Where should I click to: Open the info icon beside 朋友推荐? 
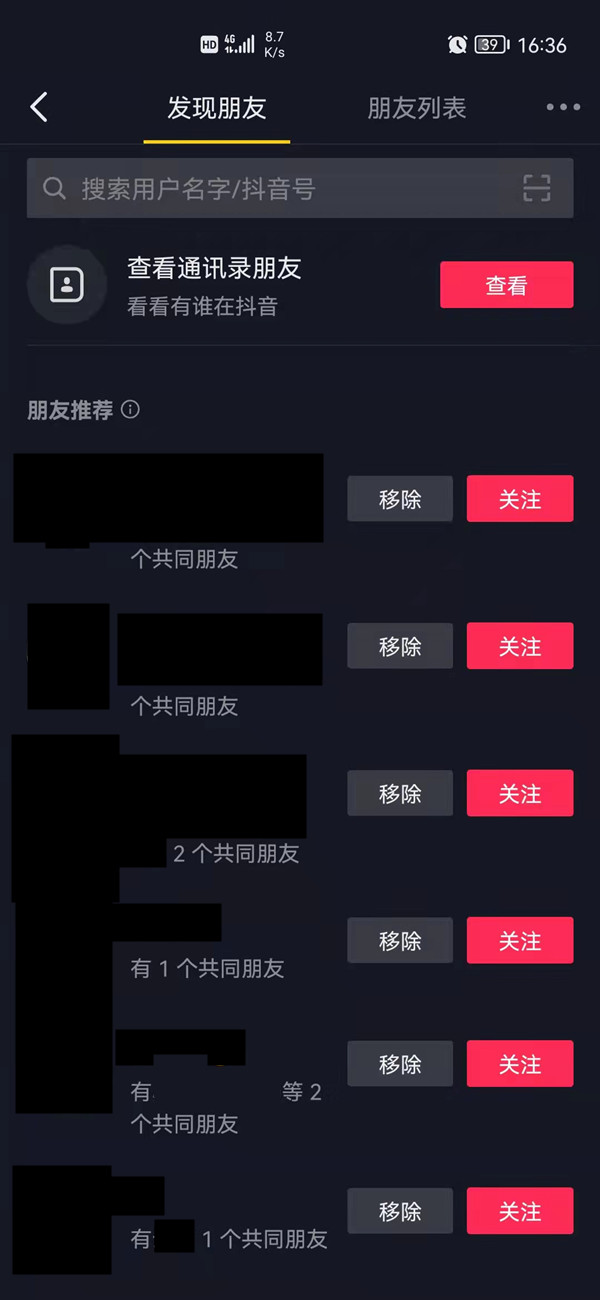pyautogui.click(x=130, y=409)
